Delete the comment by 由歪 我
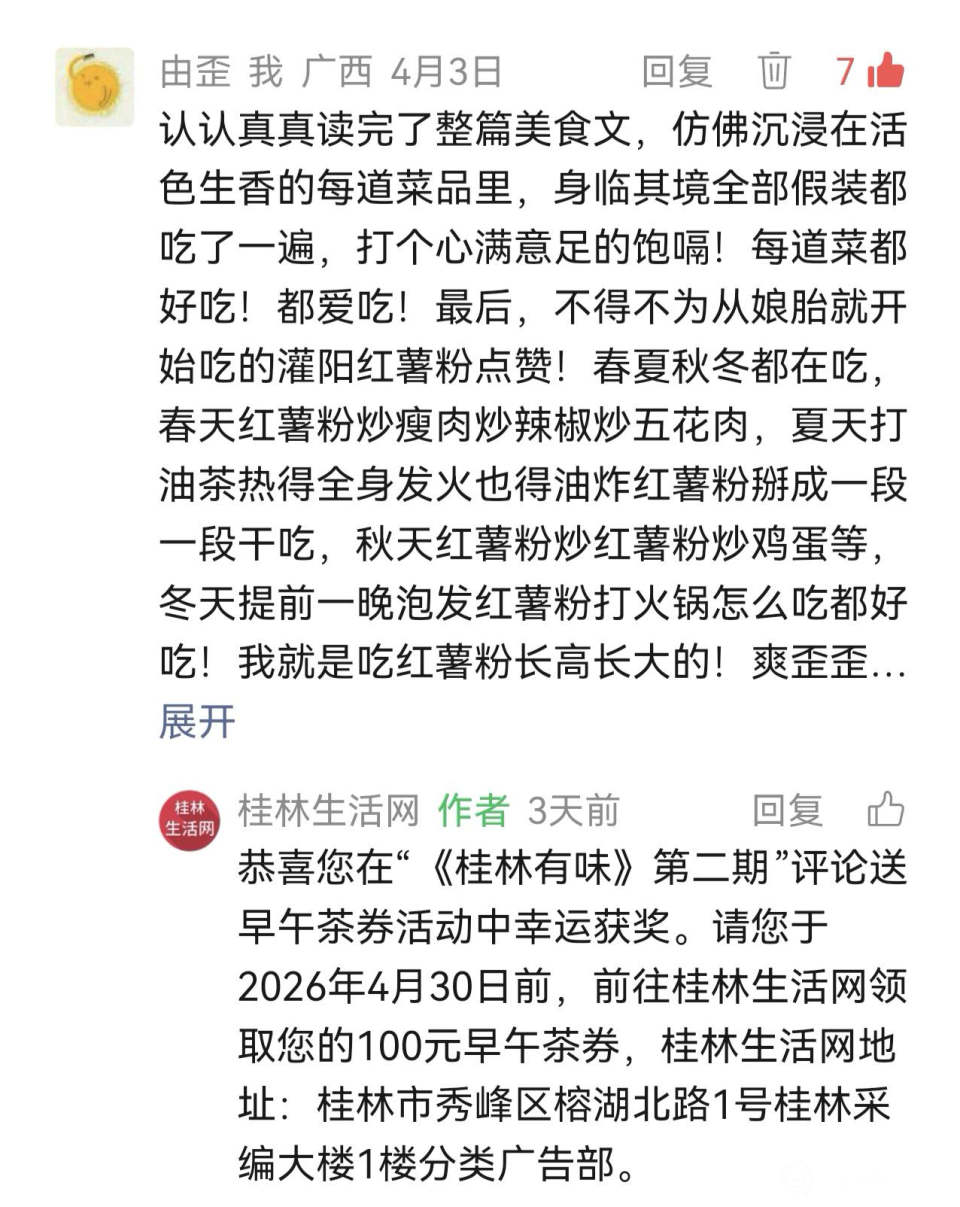The image size is (960, 1207). click(x=774, y=72)
